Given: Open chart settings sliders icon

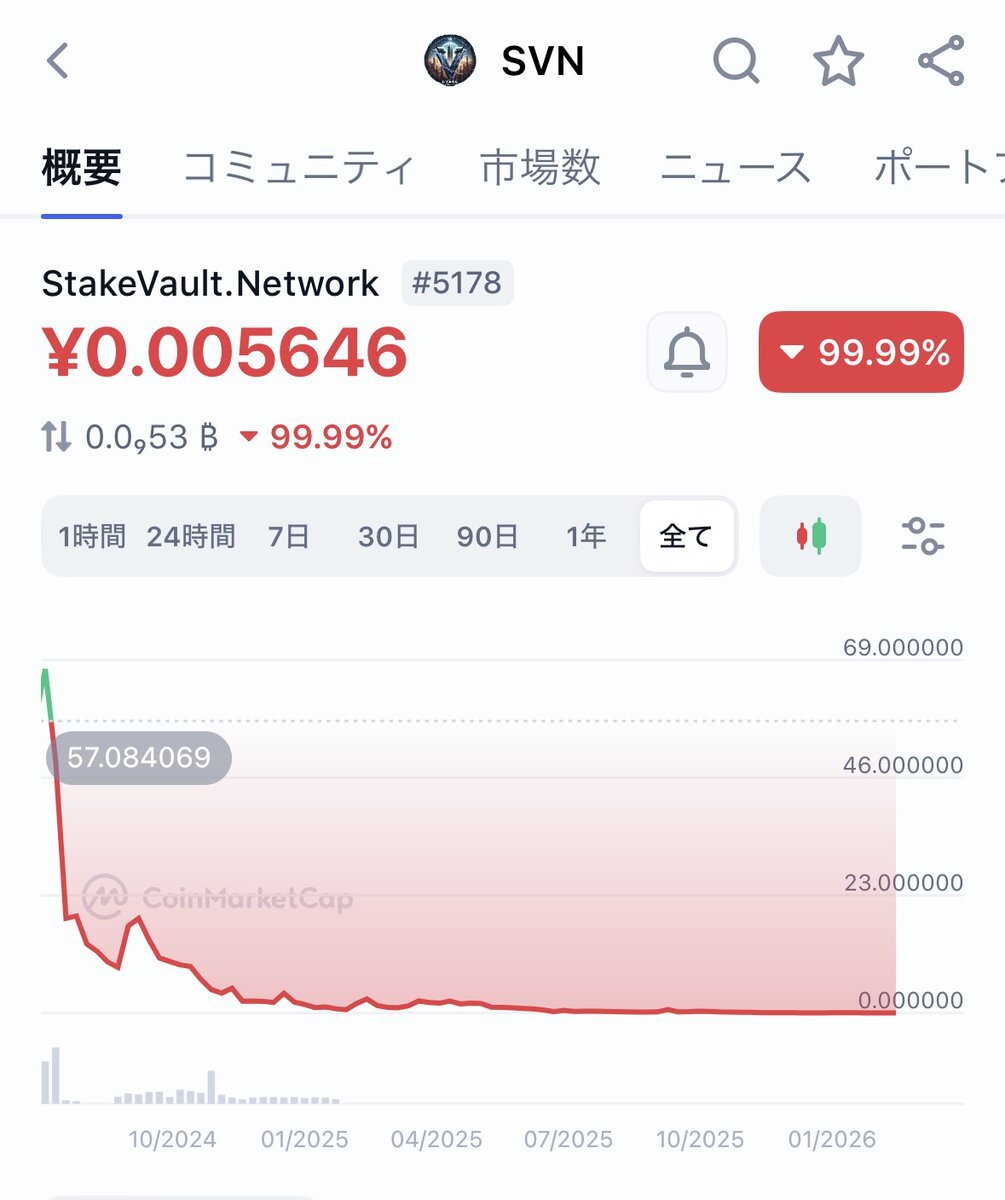Looking at the screenshot, I should [922, 537].
